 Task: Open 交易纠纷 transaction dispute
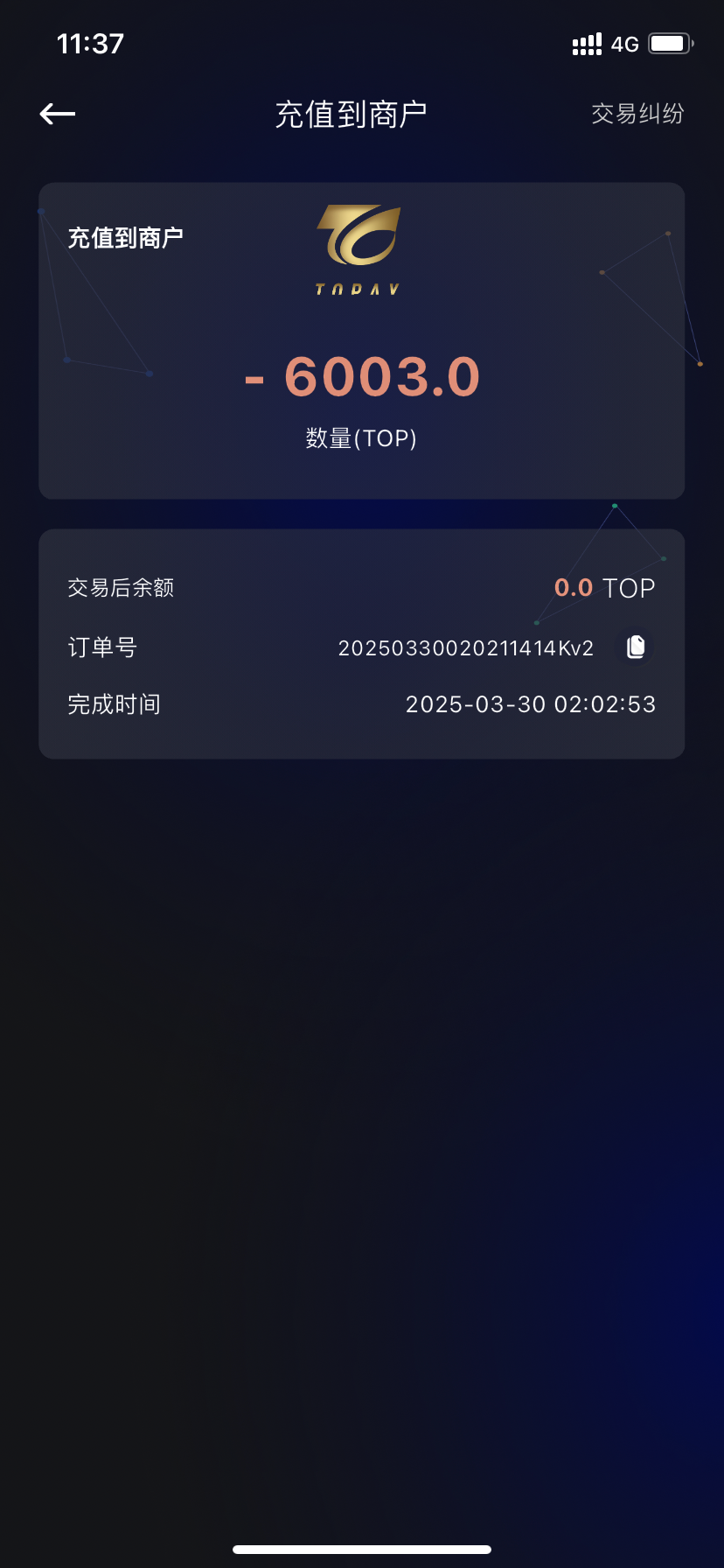tap(637, 114)
